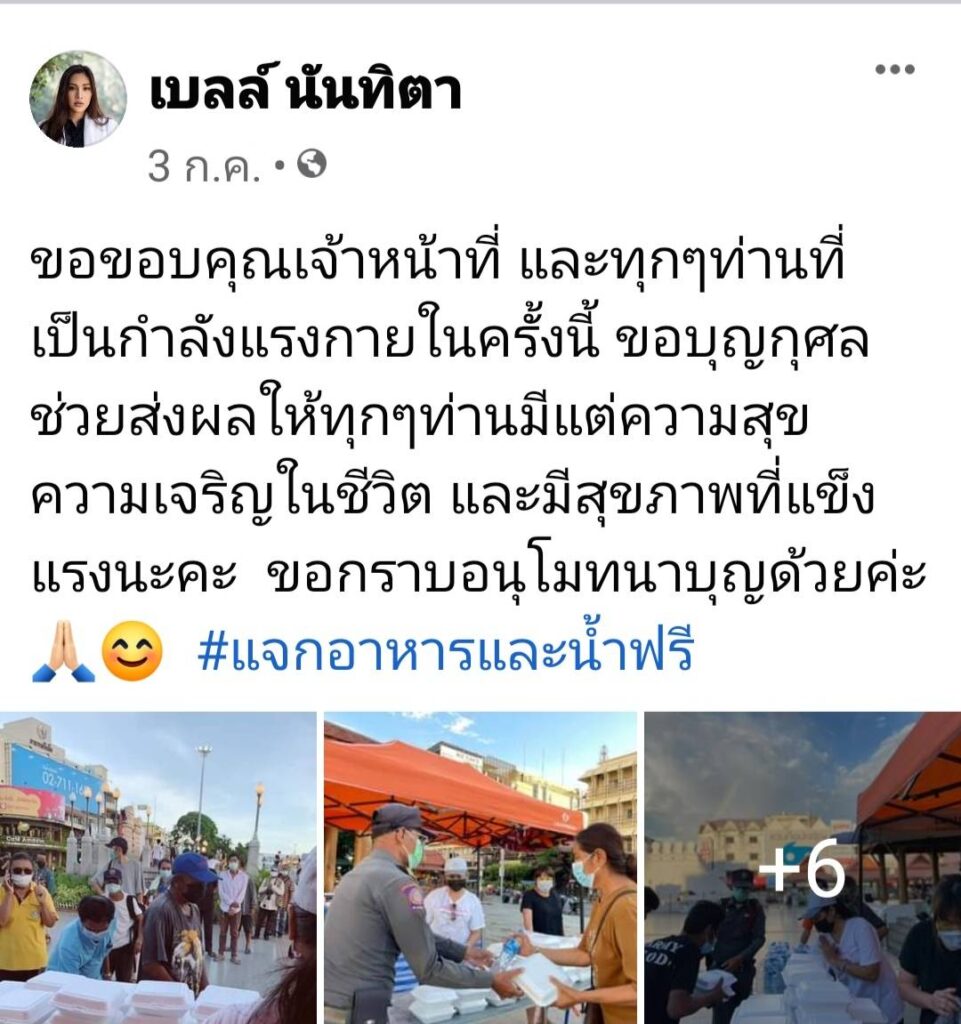Visit the เบลล์ นันทิตา profile name

305,92
